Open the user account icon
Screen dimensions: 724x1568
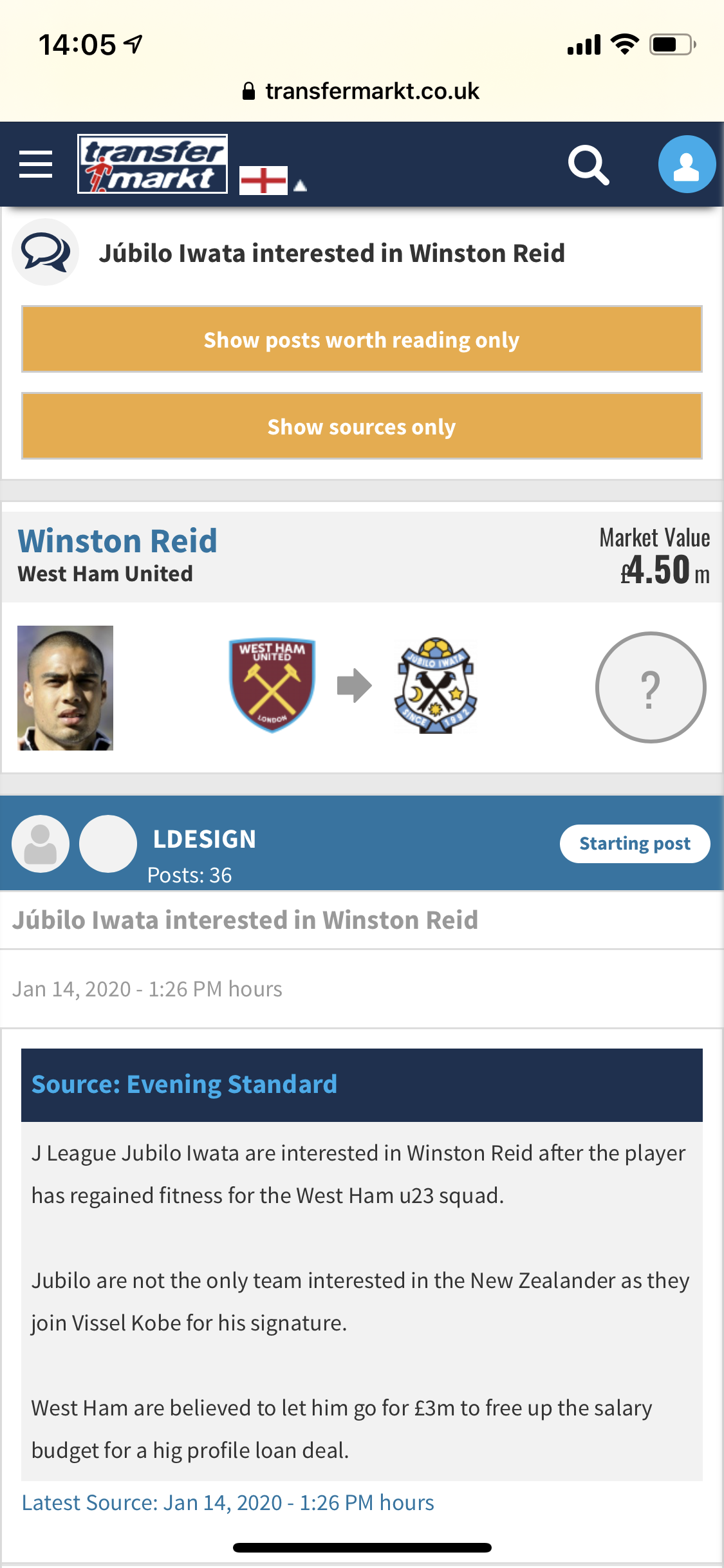tap(687, 164)
